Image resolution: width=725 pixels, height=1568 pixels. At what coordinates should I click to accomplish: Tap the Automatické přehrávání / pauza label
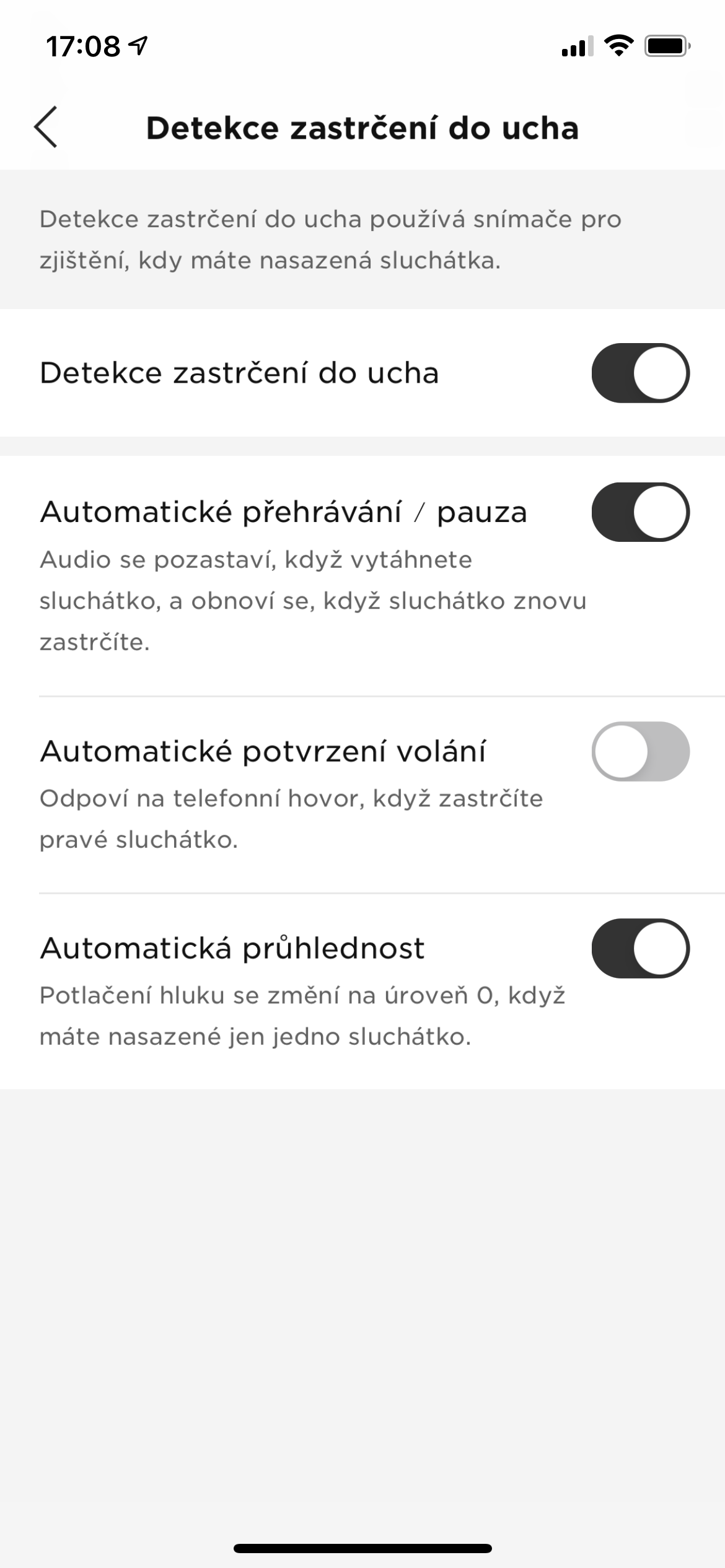(x=284, y=513)
